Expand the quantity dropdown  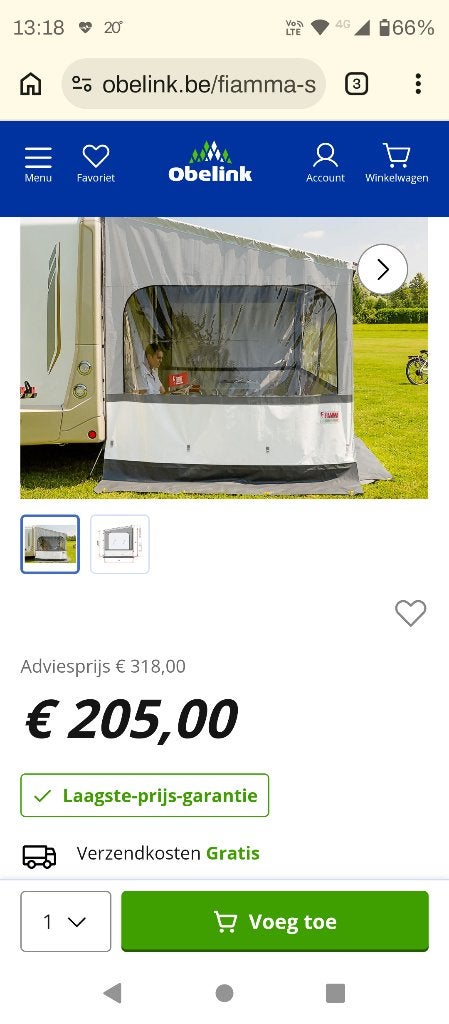(66, 921)
